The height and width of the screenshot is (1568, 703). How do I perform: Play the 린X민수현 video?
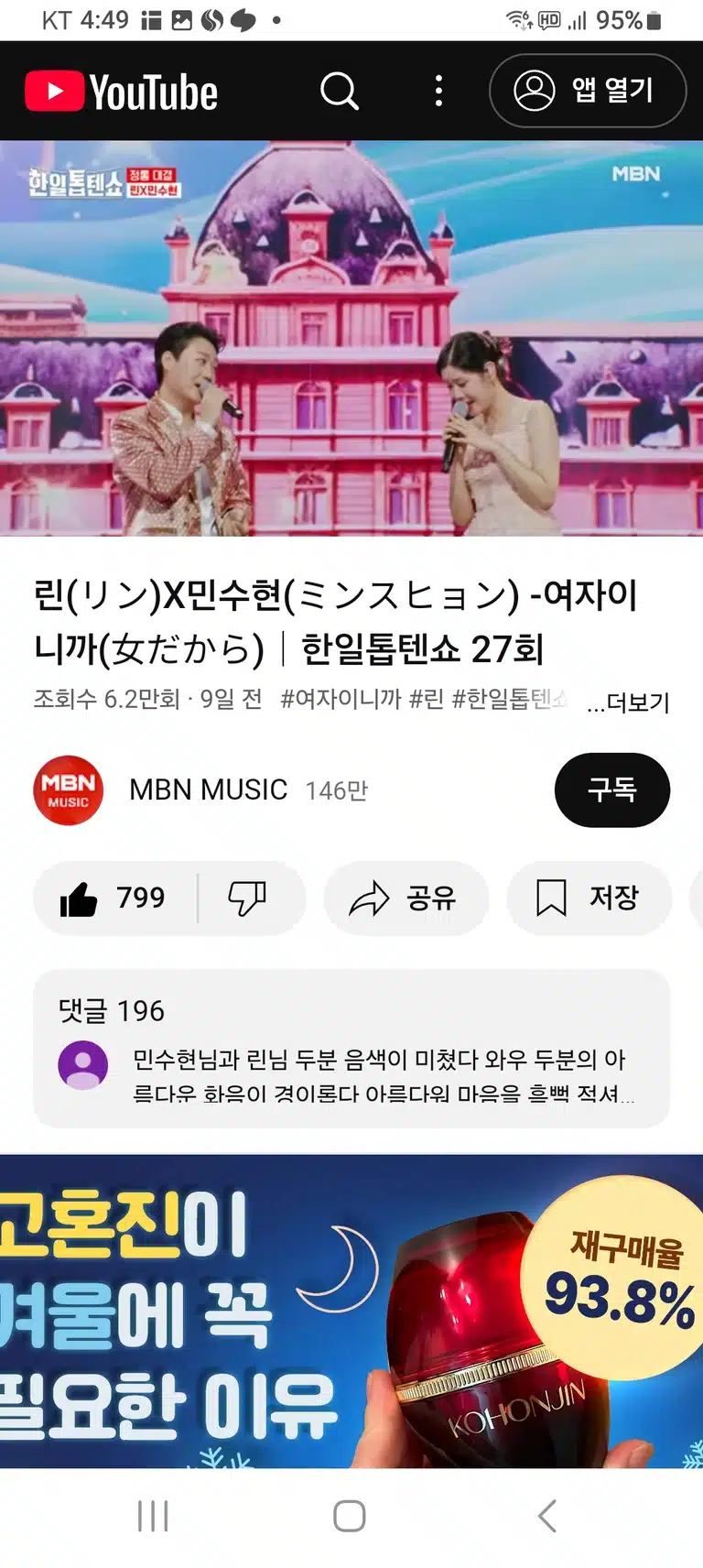click(x=351, y=338)
